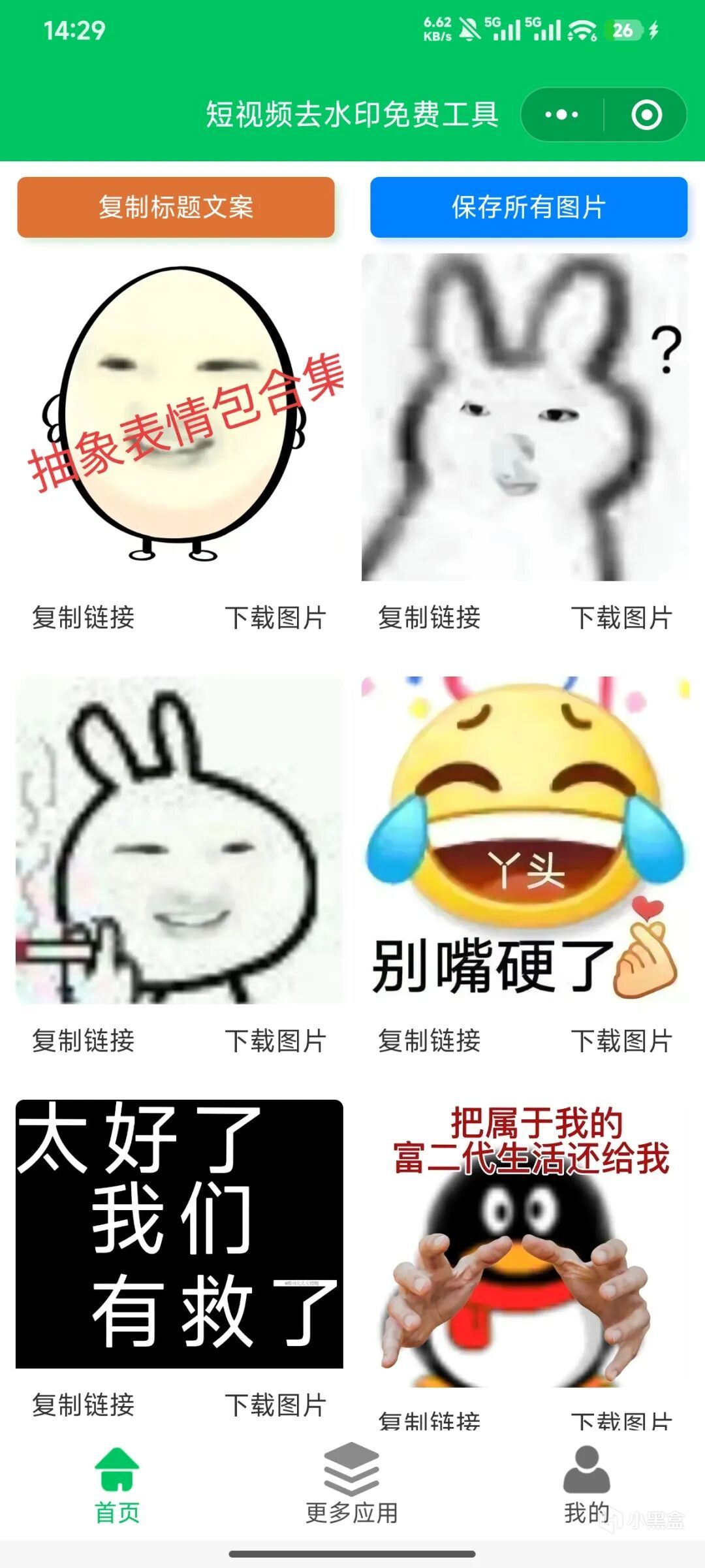The width and height of the screenshot is (705, 1568).
Task: Copy the link under the egg face meme
Action: click(84, 617)
